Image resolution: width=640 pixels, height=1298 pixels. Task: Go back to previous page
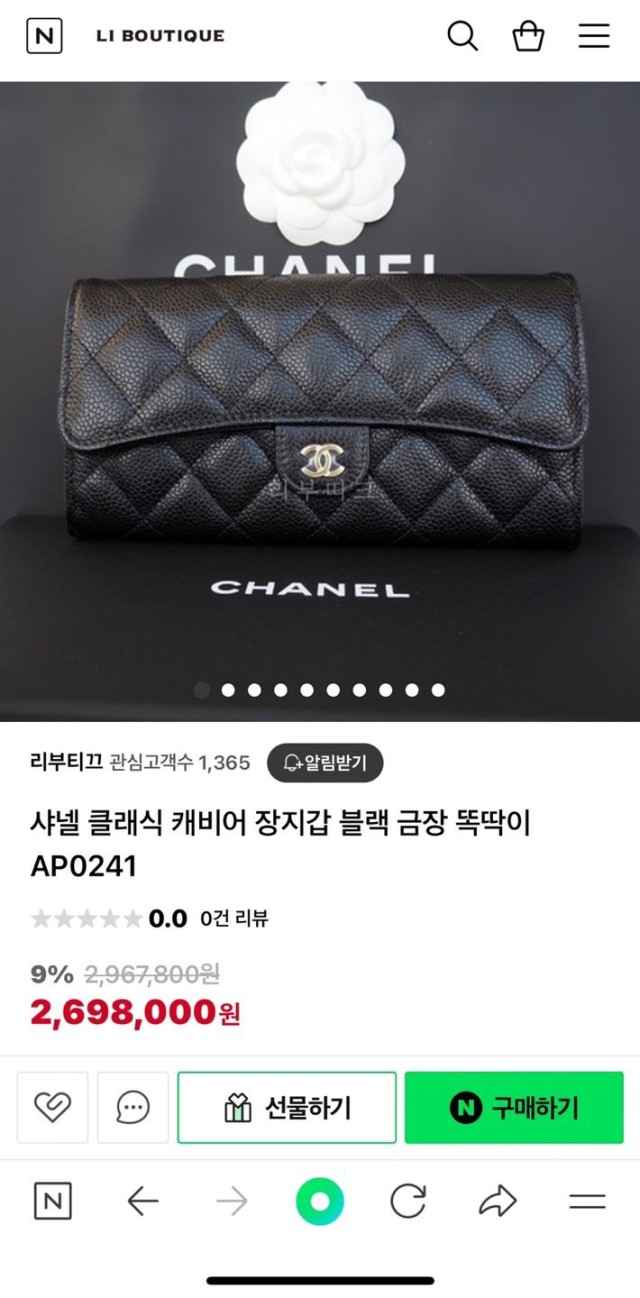click(x=143, y=1201)
